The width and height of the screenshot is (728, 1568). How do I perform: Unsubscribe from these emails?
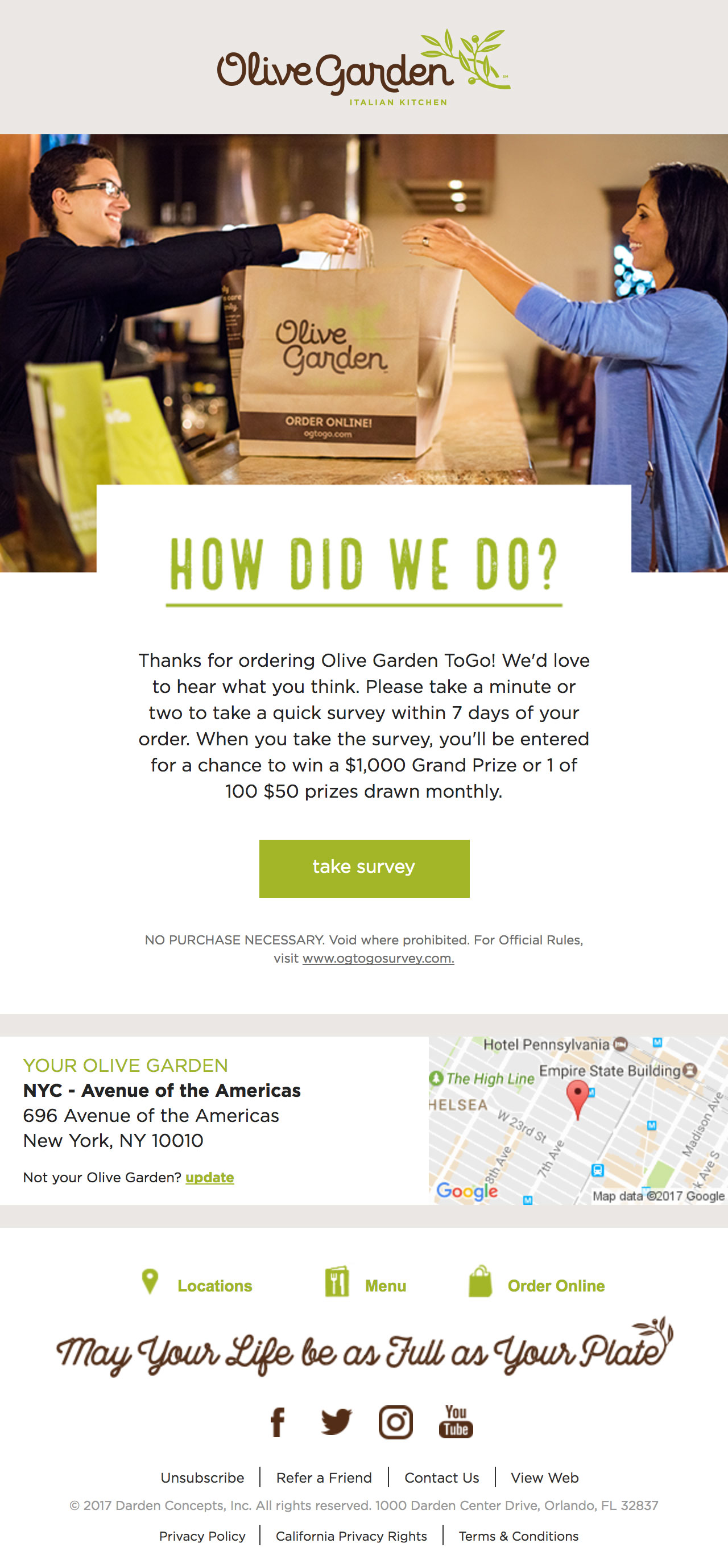click(x=202, y=1478)
